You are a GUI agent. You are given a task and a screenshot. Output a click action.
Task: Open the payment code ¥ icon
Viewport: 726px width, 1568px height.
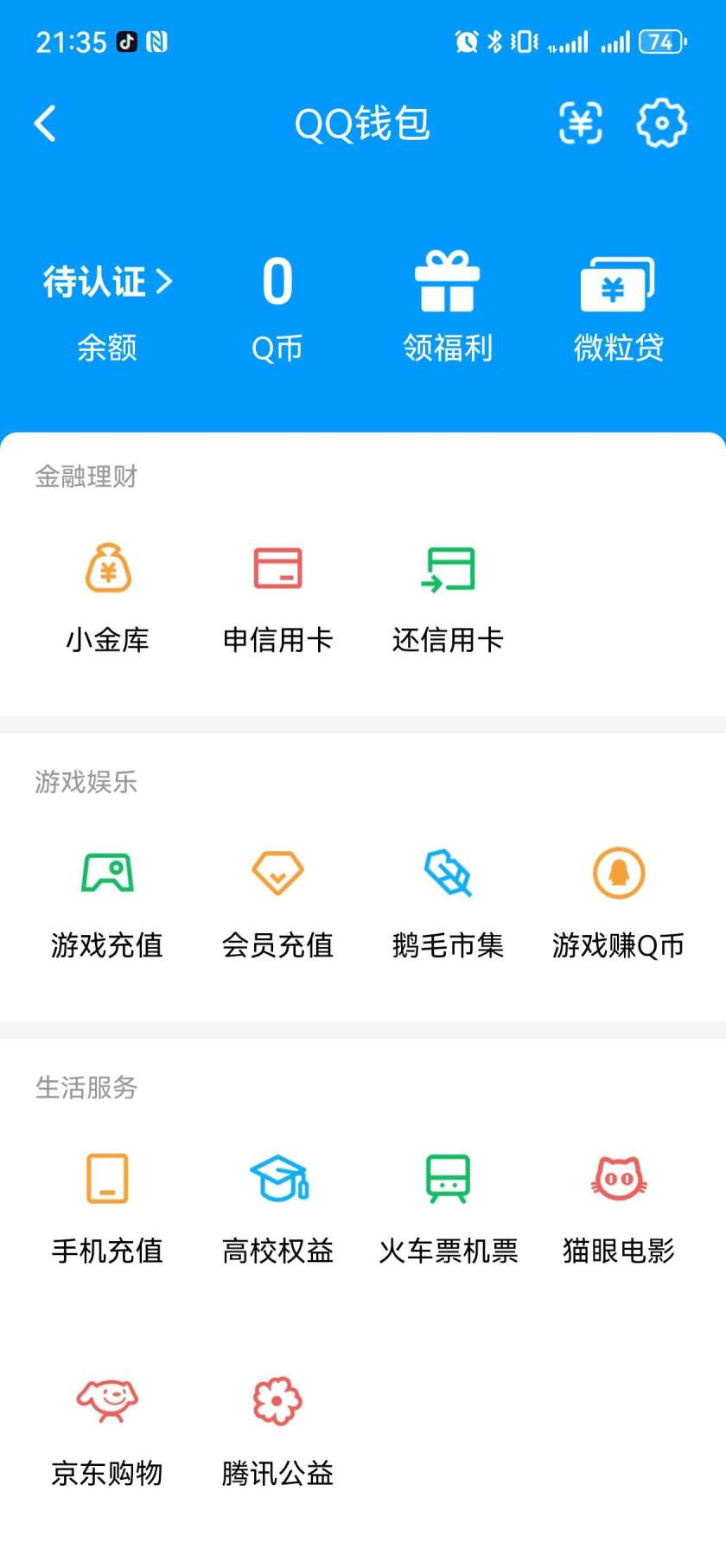tap(580, 123)
